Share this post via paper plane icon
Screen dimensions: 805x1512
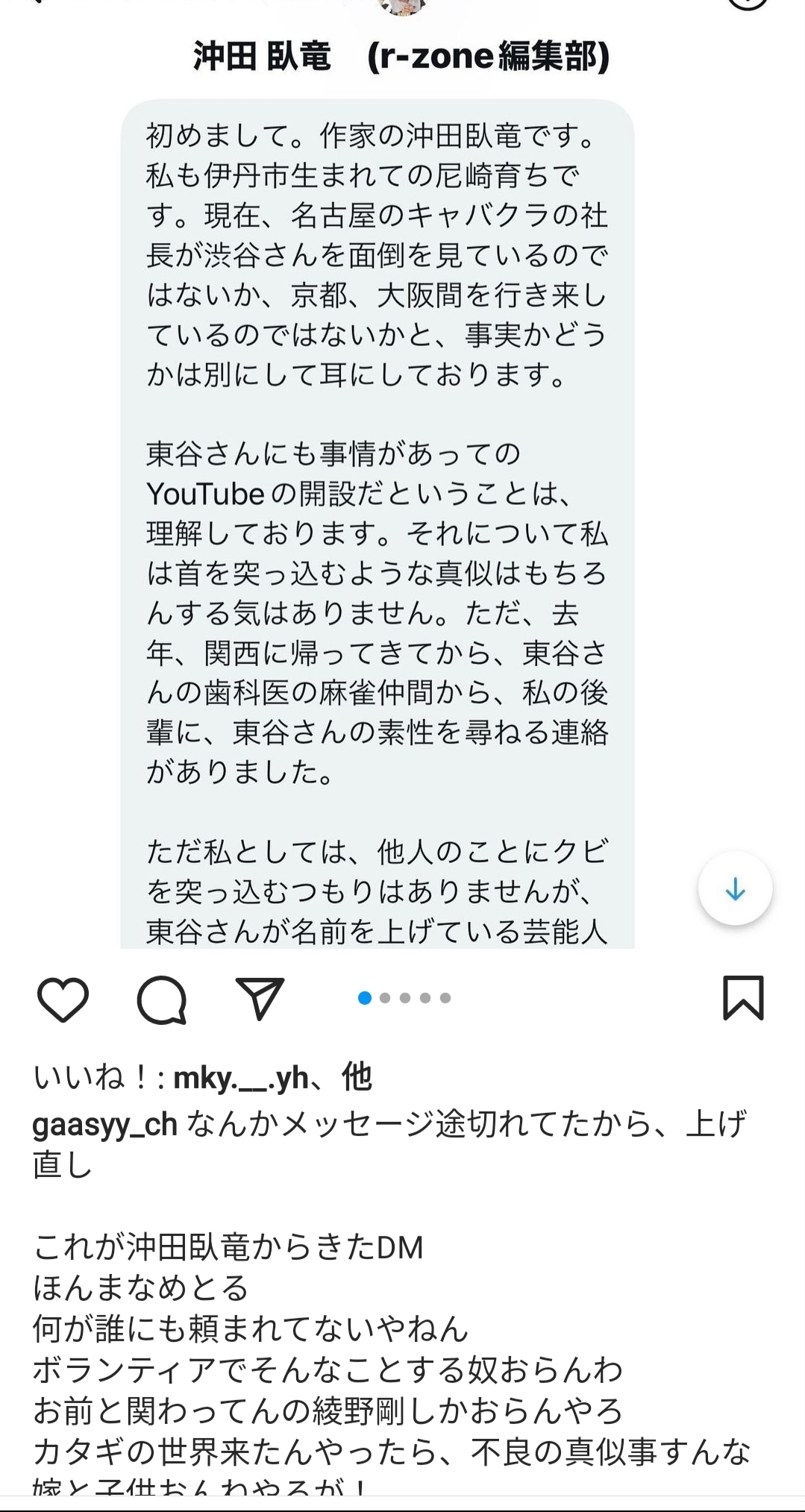[260, 997]
